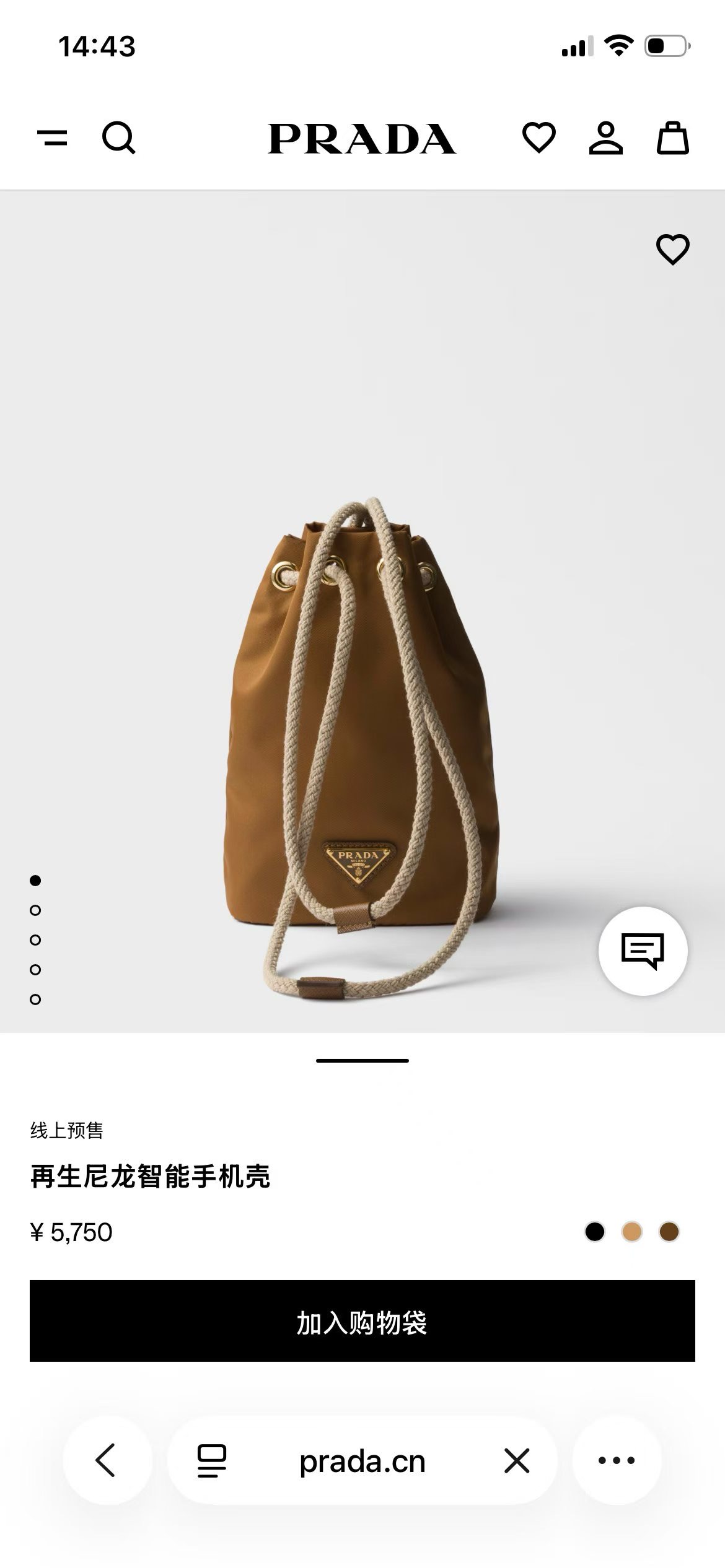Select the black color swatch
The image size is (725, 1568).
point(595,1232)
